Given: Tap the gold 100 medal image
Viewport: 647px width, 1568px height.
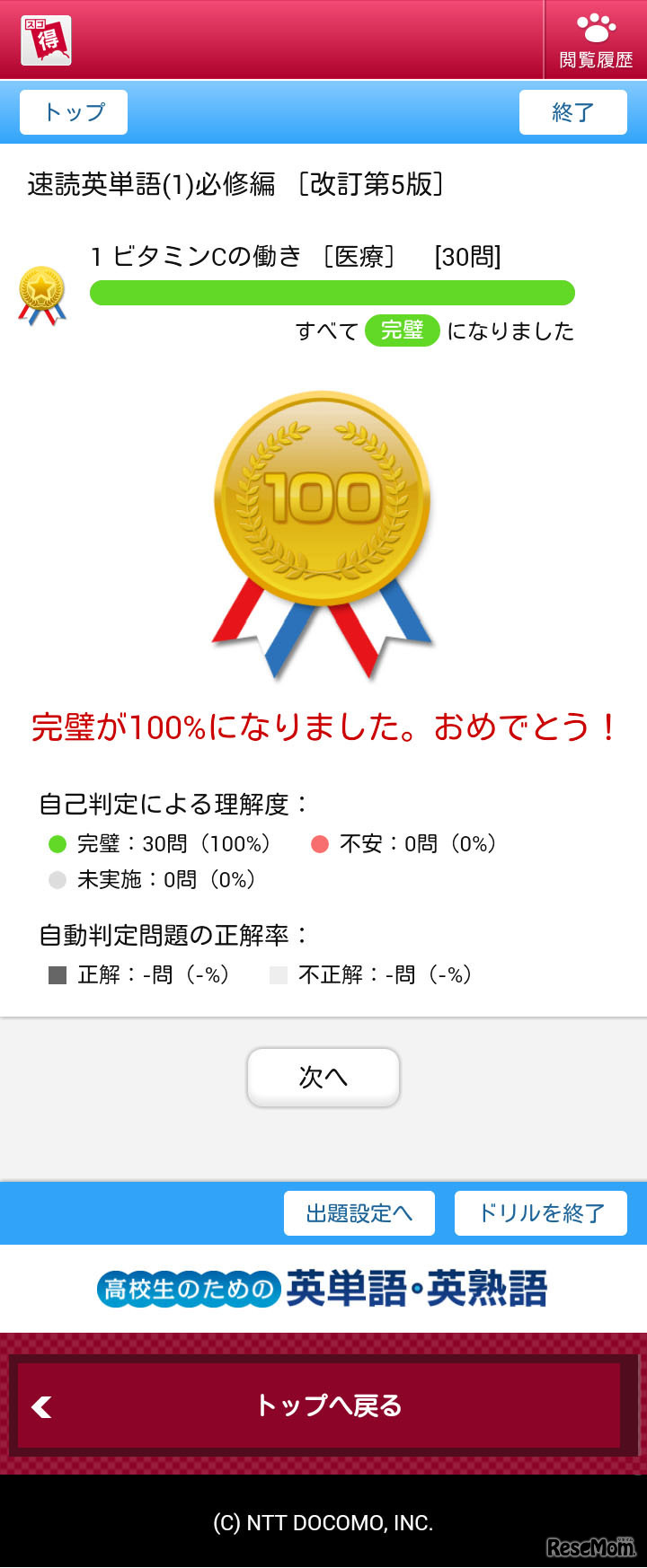Looking at the screenshot, I should [323, 512].
